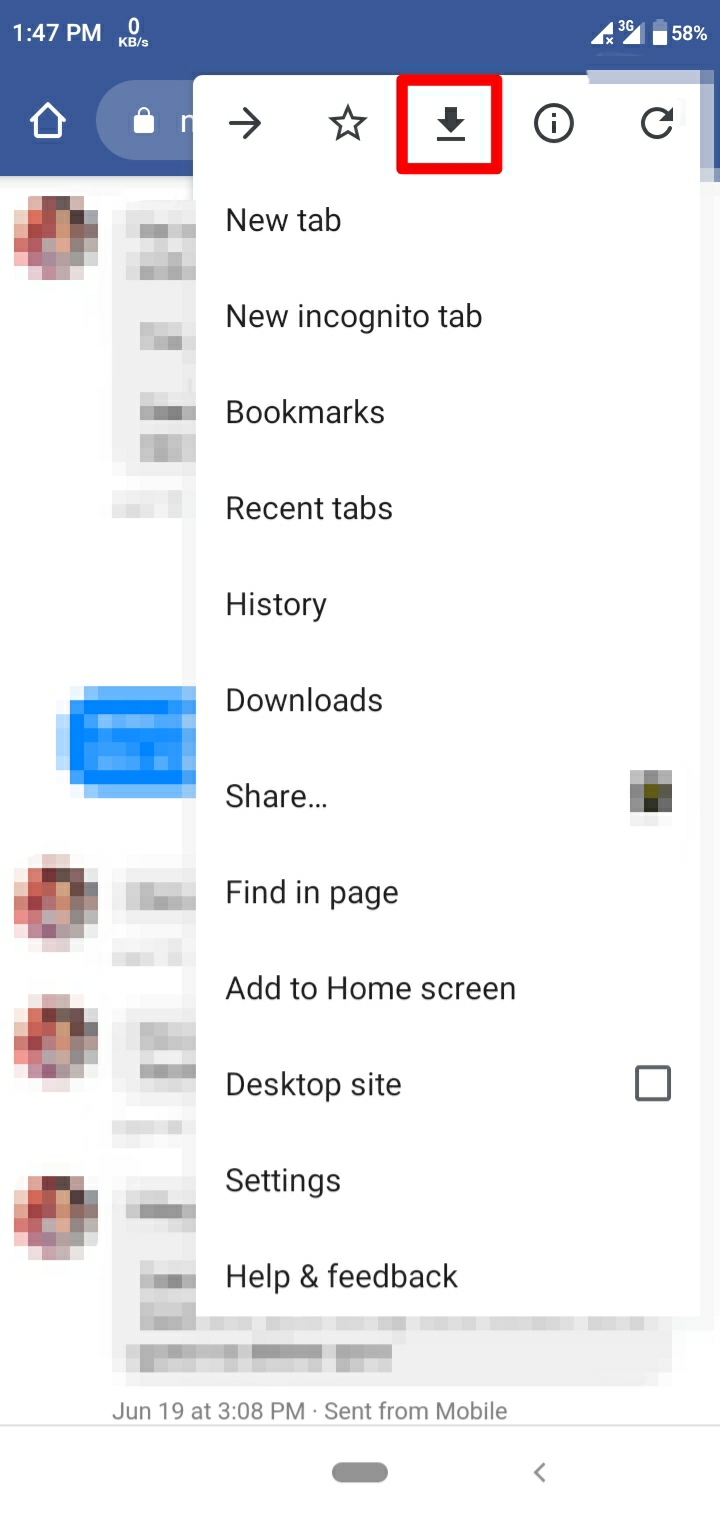Screen dimensions: 720x1520
Task: Check the Desktop site checkbox
Action: [653, 1083]
